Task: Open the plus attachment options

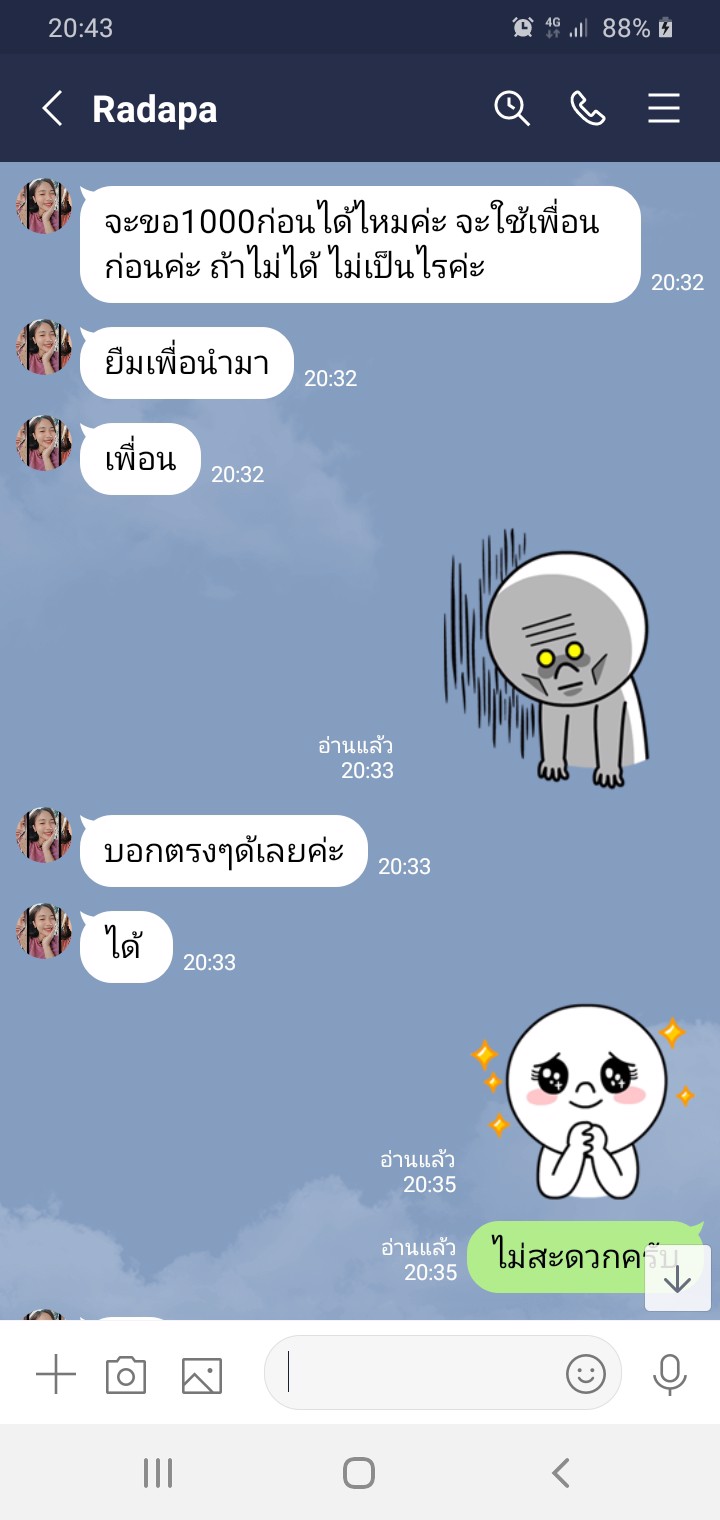Action: (56, 1376)
